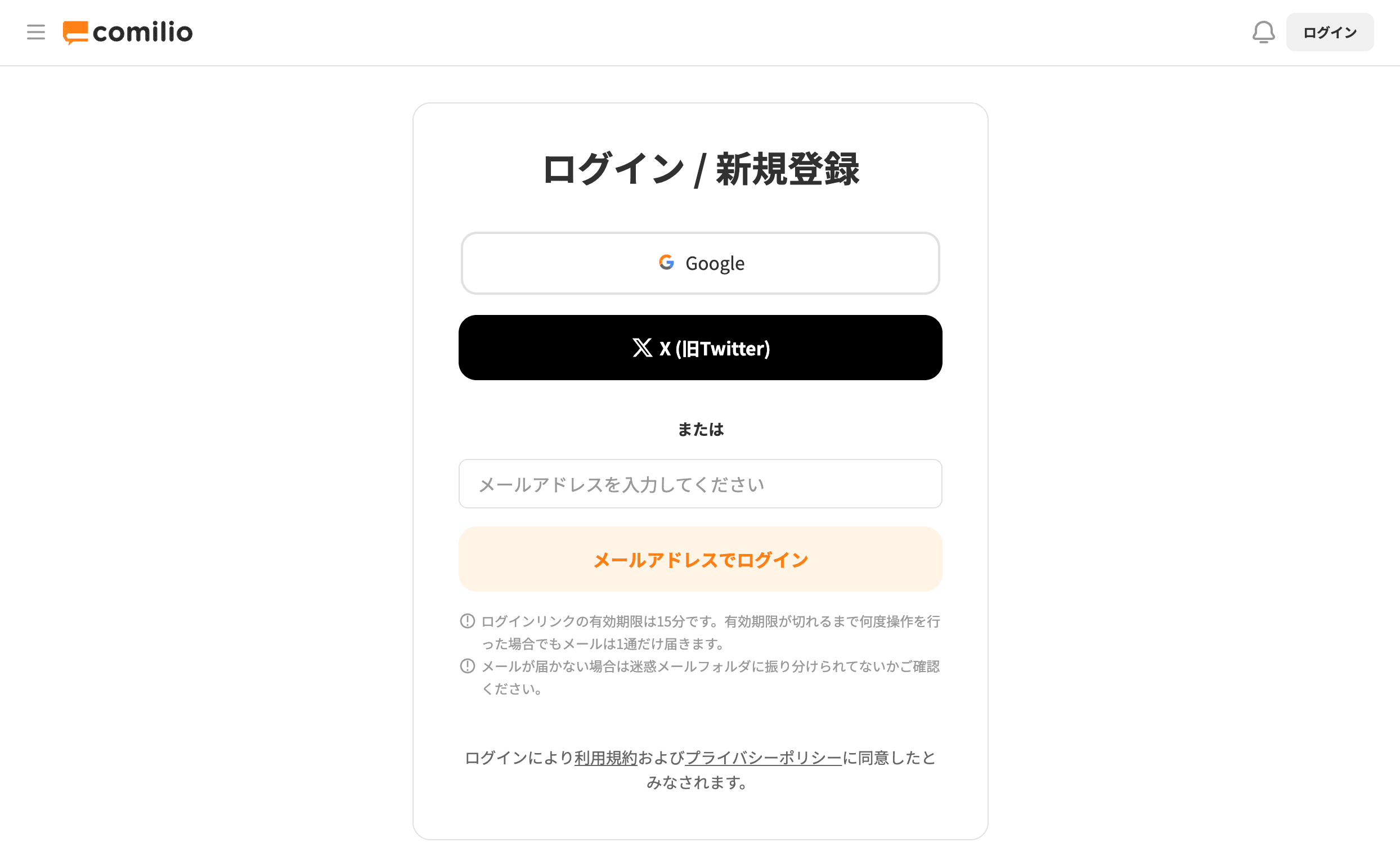Viewport: 1400px width, 865px height.
Task: Open the hamburger menu
Action: click(35, 32)
